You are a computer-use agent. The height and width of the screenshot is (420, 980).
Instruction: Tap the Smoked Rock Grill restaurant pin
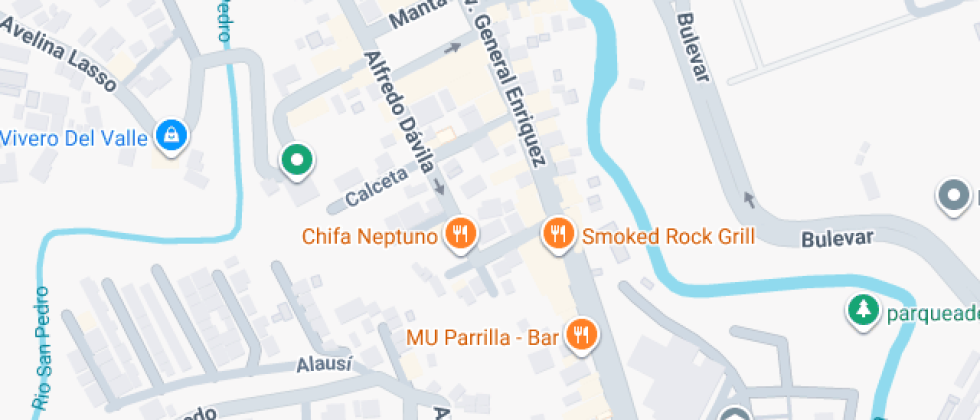coord(557,234)
